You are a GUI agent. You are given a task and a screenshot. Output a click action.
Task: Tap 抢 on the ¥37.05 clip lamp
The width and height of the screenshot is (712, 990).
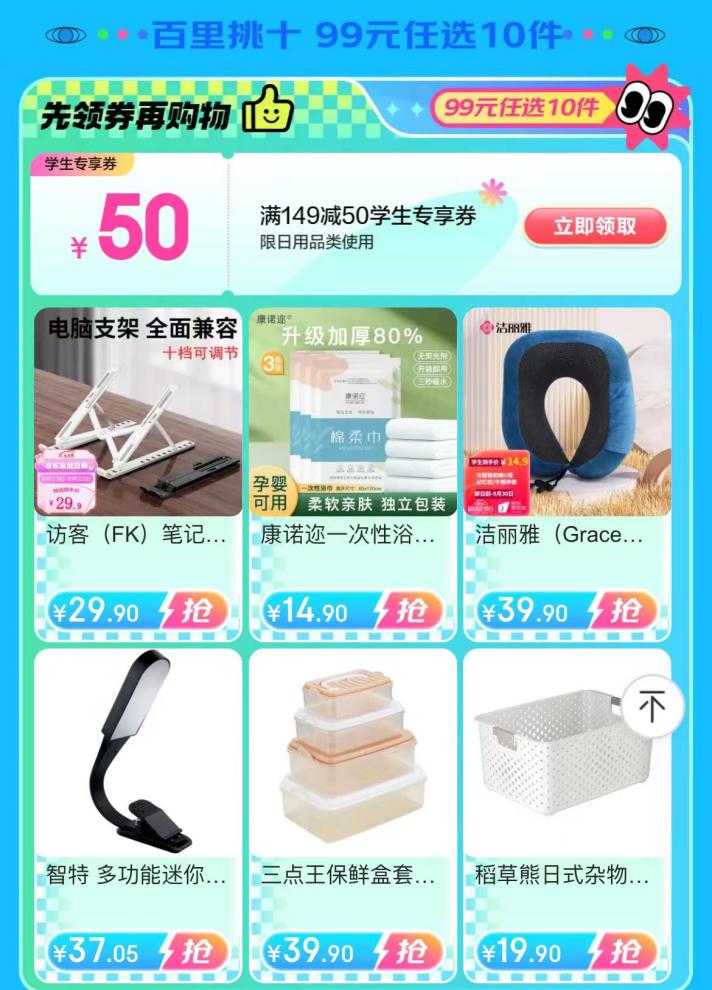tap(193, 951)
